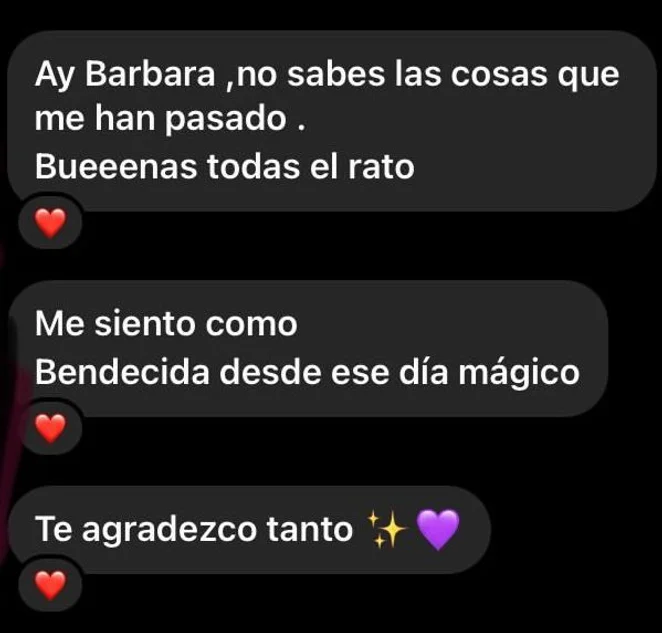Tap heart reaction below the 'Bendecida desde ese día' message
The width and height of the screenshot is (662, 633).
pos(49,430)
